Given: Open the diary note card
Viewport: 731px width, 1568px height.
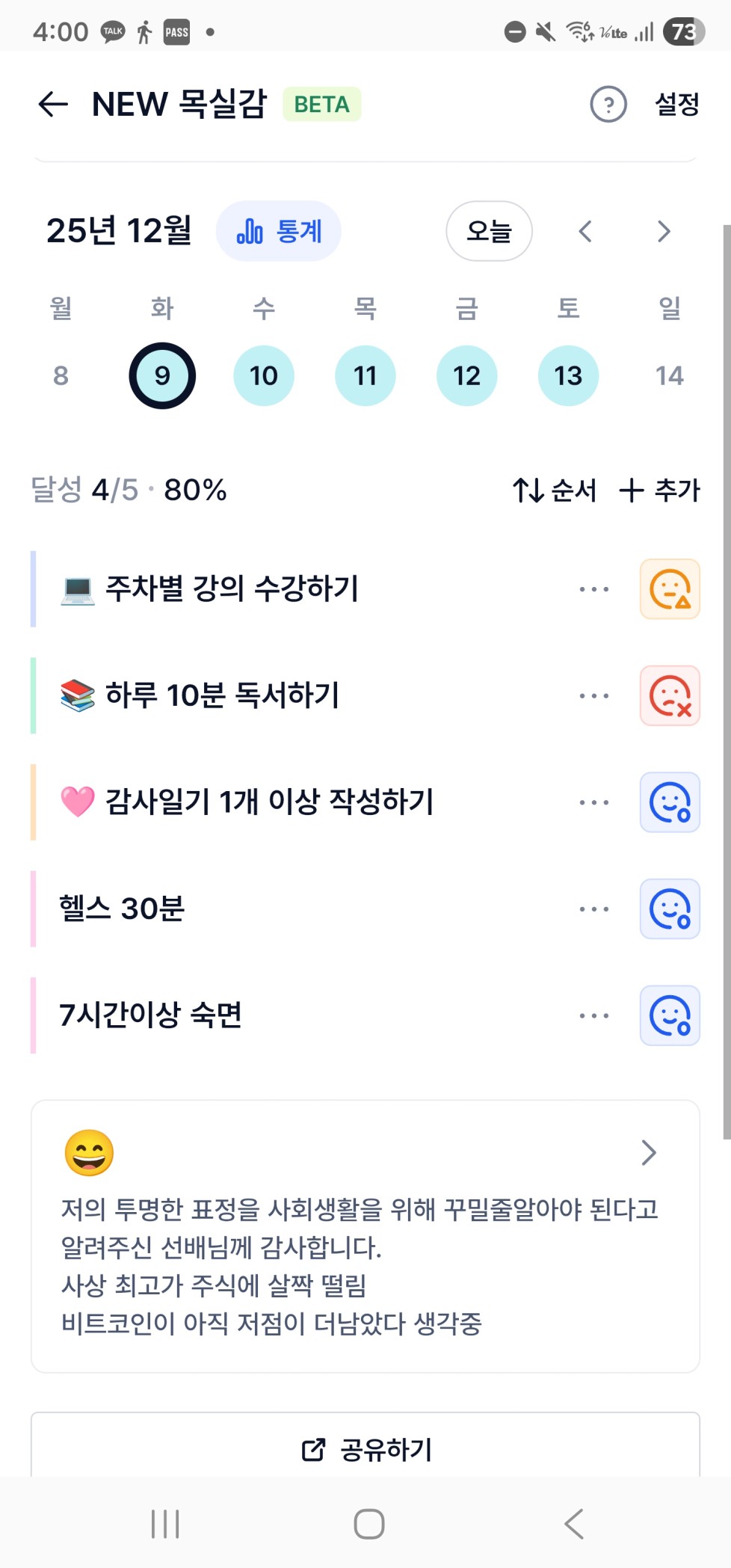Looking at the screenshot, I should point(365,1236).
